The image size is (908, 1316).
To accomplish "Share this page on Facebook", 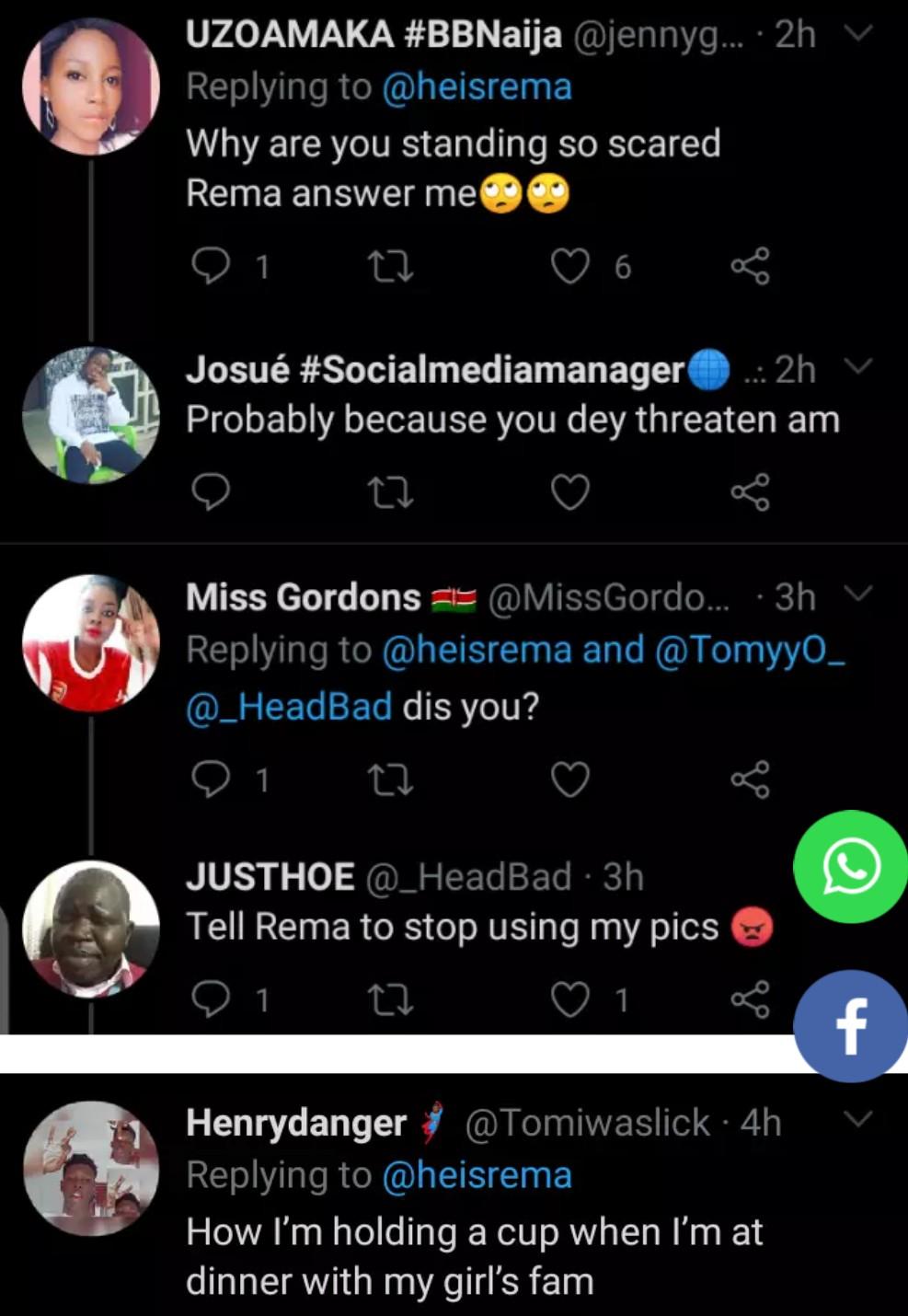I will pyautogui.click(x=851, y=1026).
